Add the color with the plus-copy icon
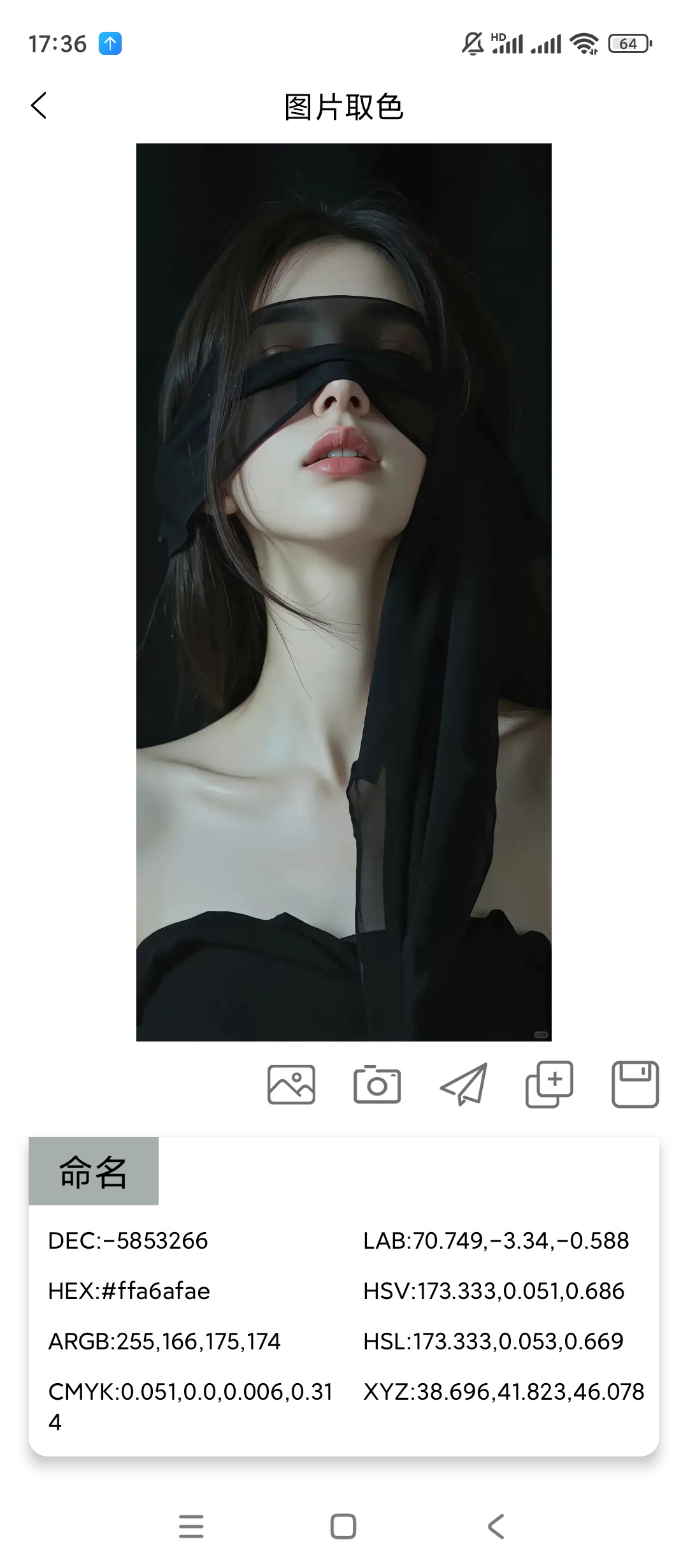The width and height of the screenshot is (688, 1568). click(549, 1084)
